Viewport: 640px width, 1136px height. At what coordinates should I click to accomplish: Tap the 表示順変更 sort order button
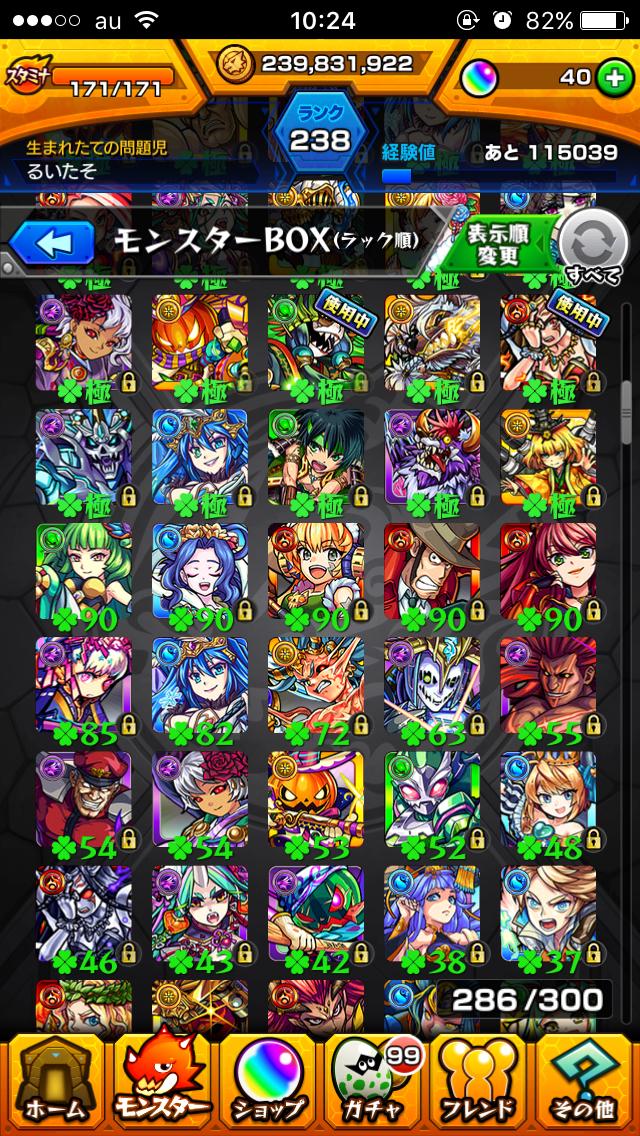[497, 241]
